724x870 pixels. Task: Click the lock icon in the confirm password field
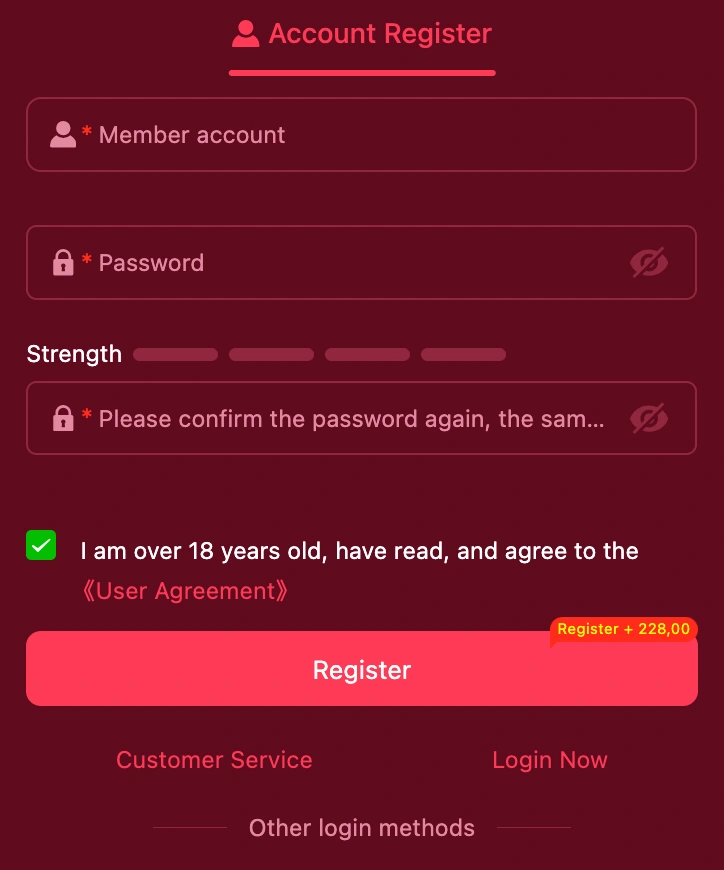click(x=62, y=418)
